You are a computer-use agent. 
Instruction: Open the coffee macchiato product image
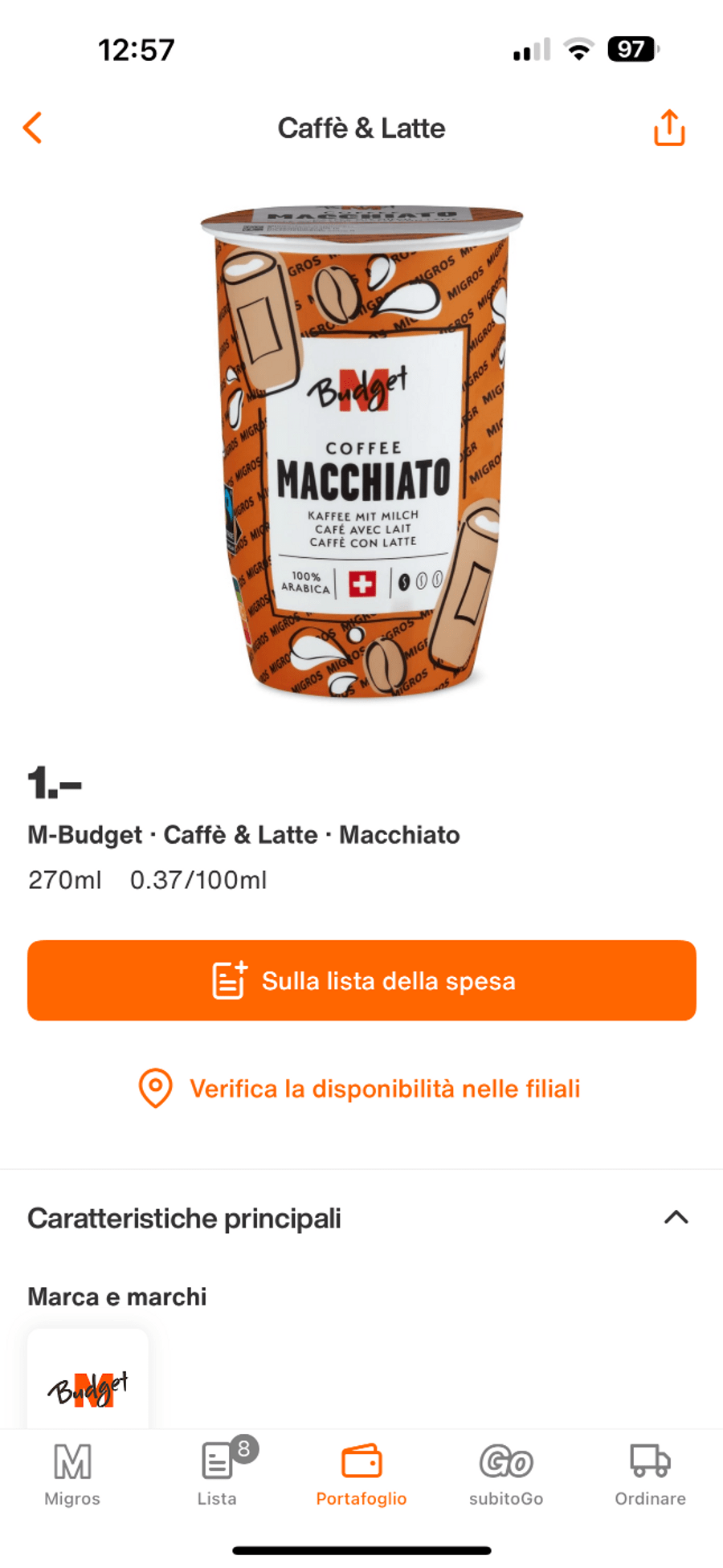tap(361, 450)
